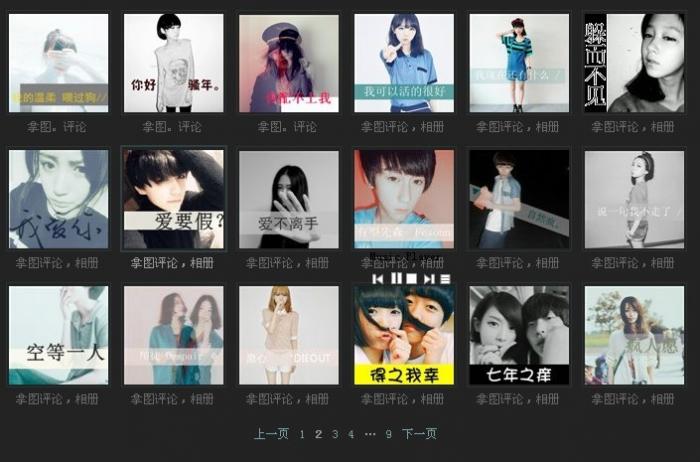Open the 七年之痒 picture thumbnail
Image resolution: width=700 pixels, height=462 pixels.
(x=519, y=335)
